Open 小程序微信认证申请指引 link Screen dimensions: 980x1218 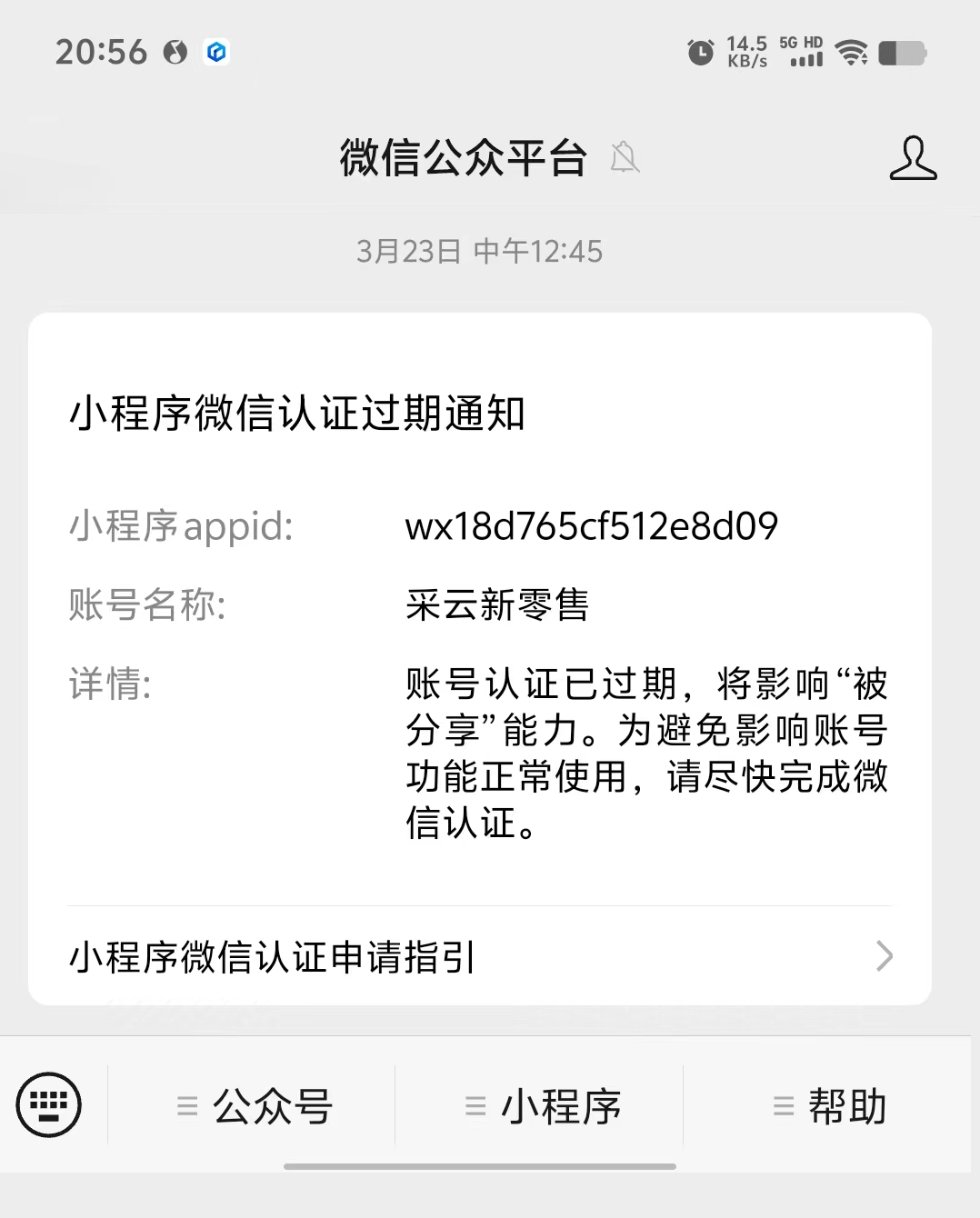click(x=480, y=956)
